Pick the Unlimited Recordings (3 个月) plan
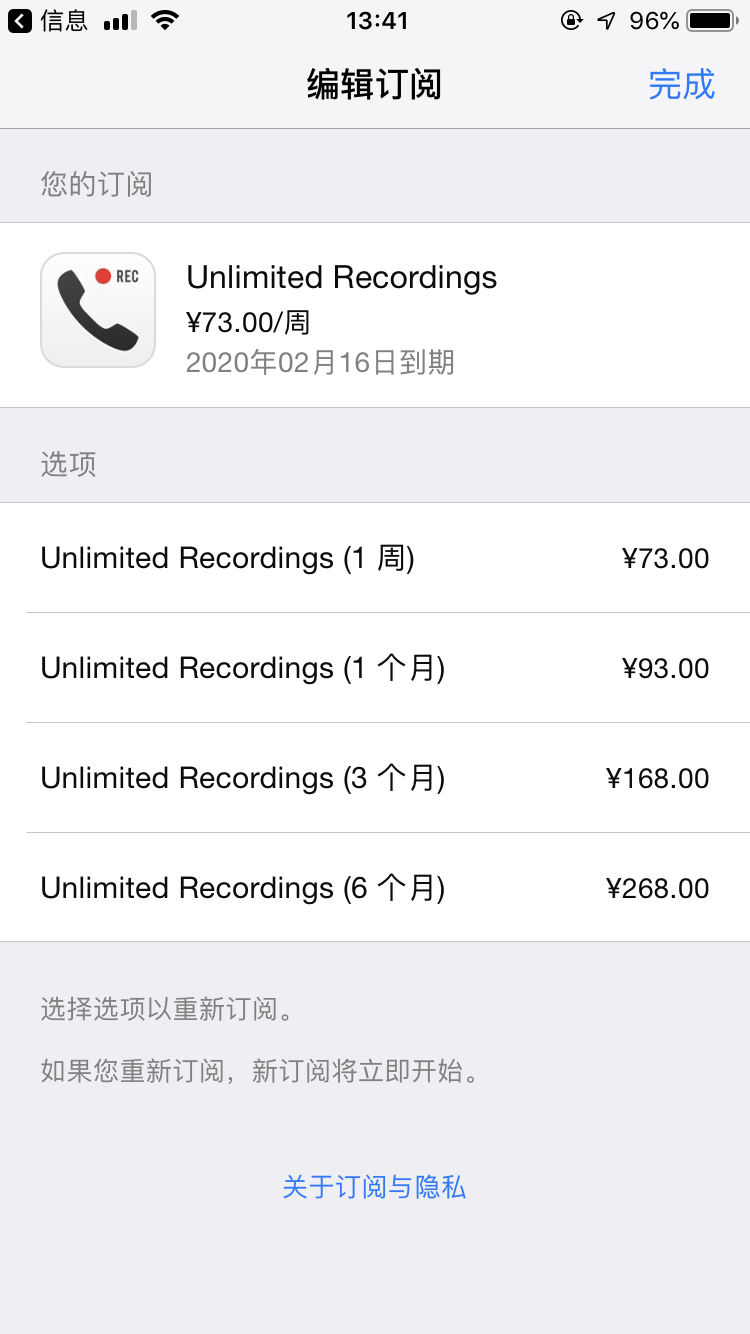Image resolution: width=750 pixels, height=1334 pixels. click(375, 778)
